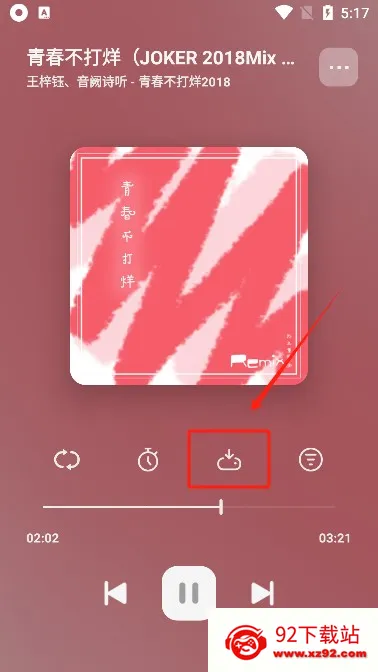Download the current song
Screen dimensions: 378x672
229,459
